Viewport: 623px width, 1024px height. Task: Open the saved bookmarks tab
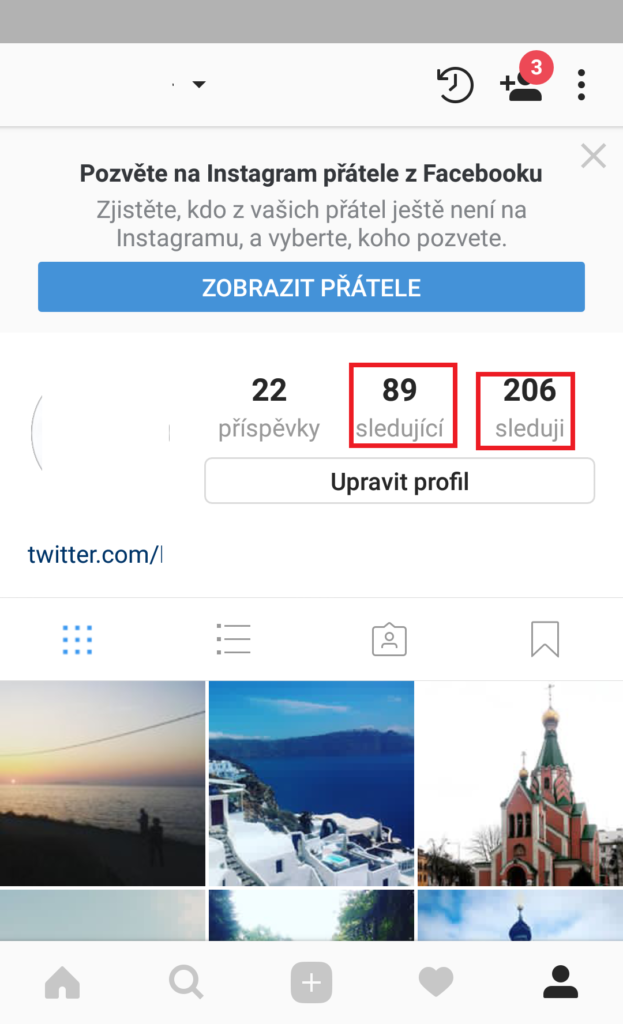pyautogui.click(x=544, y=639)
